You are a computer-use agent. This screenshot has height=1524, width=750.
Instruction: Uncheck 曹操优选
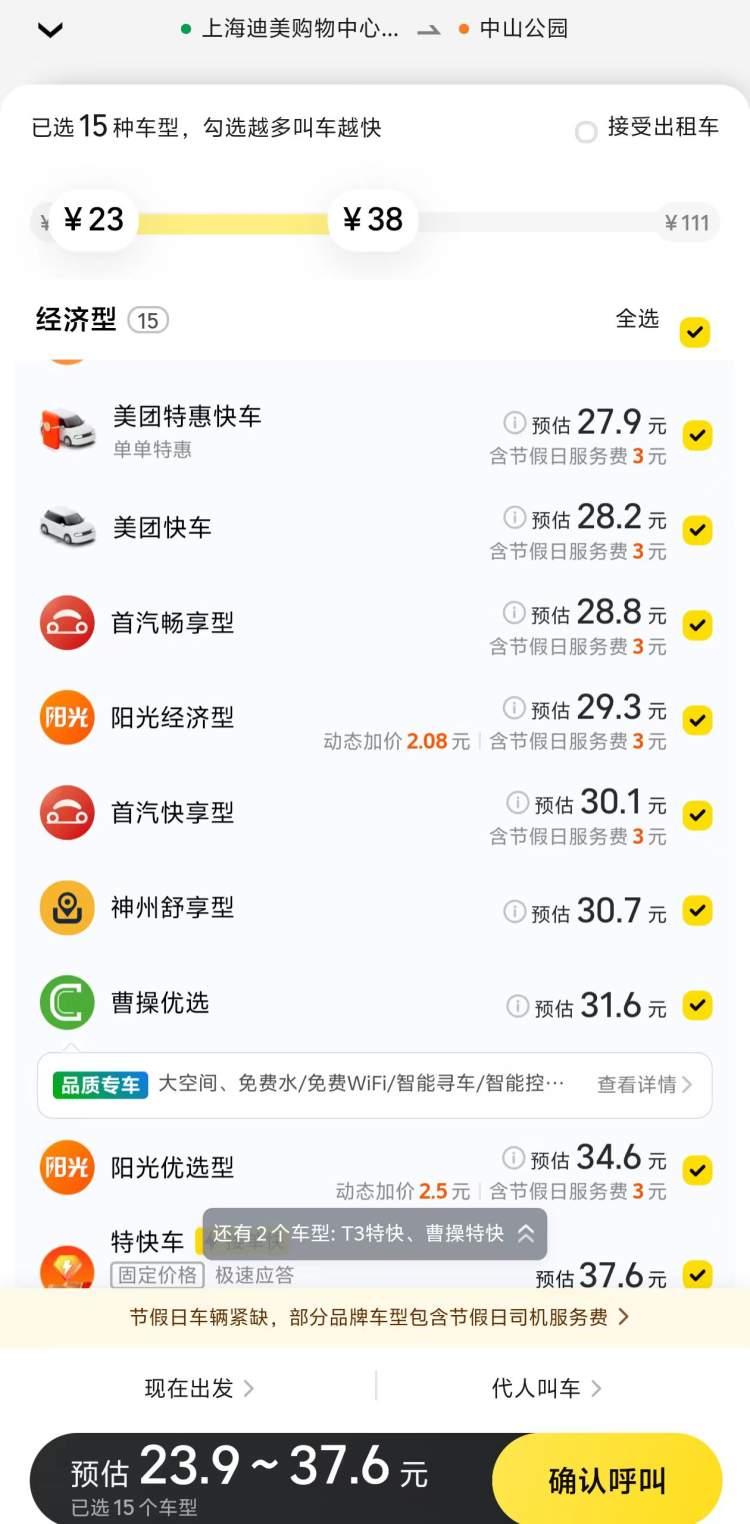[697, 1005]
